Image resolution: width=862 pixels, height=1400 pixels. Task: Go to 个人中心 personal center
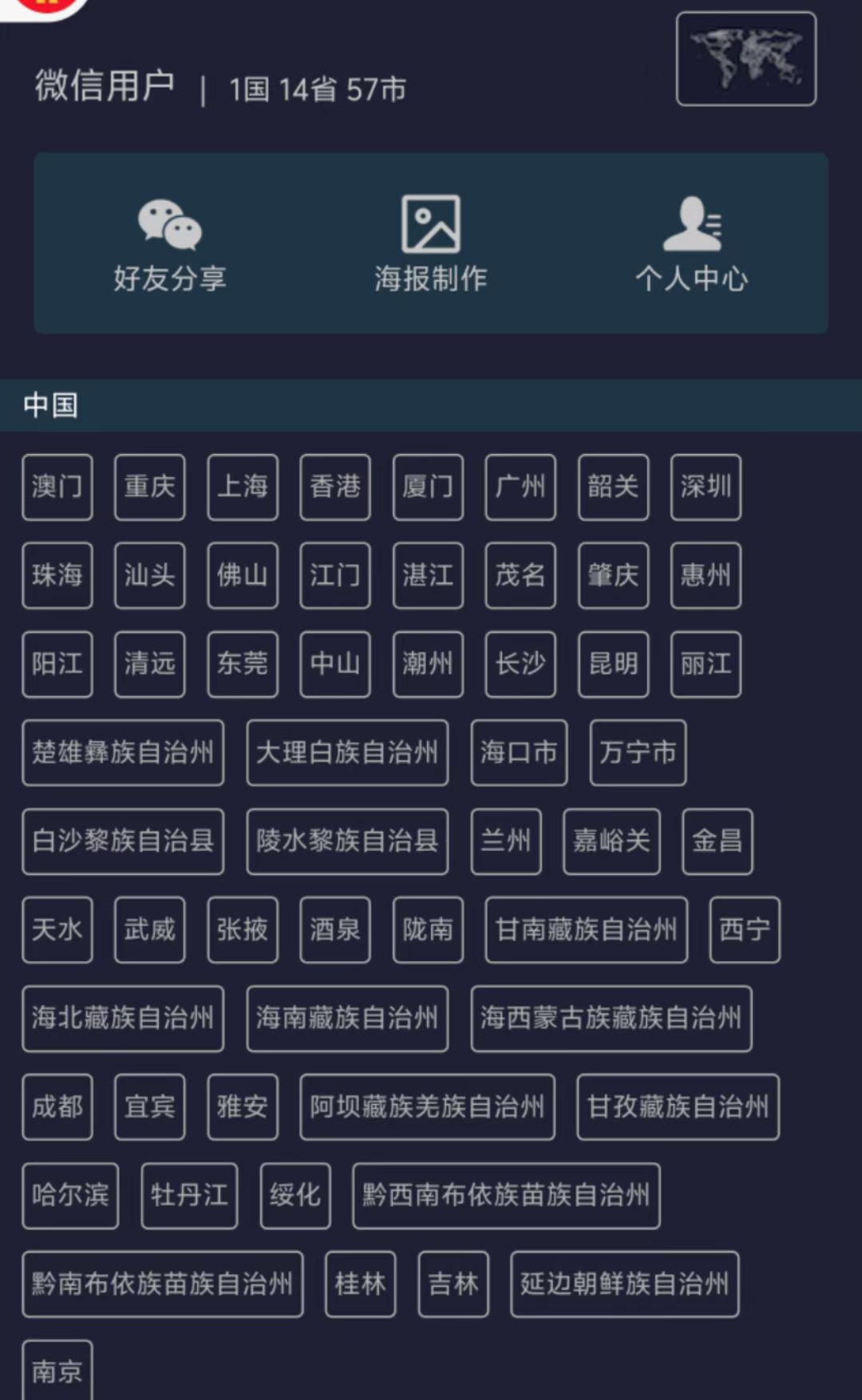click(692, 245)
